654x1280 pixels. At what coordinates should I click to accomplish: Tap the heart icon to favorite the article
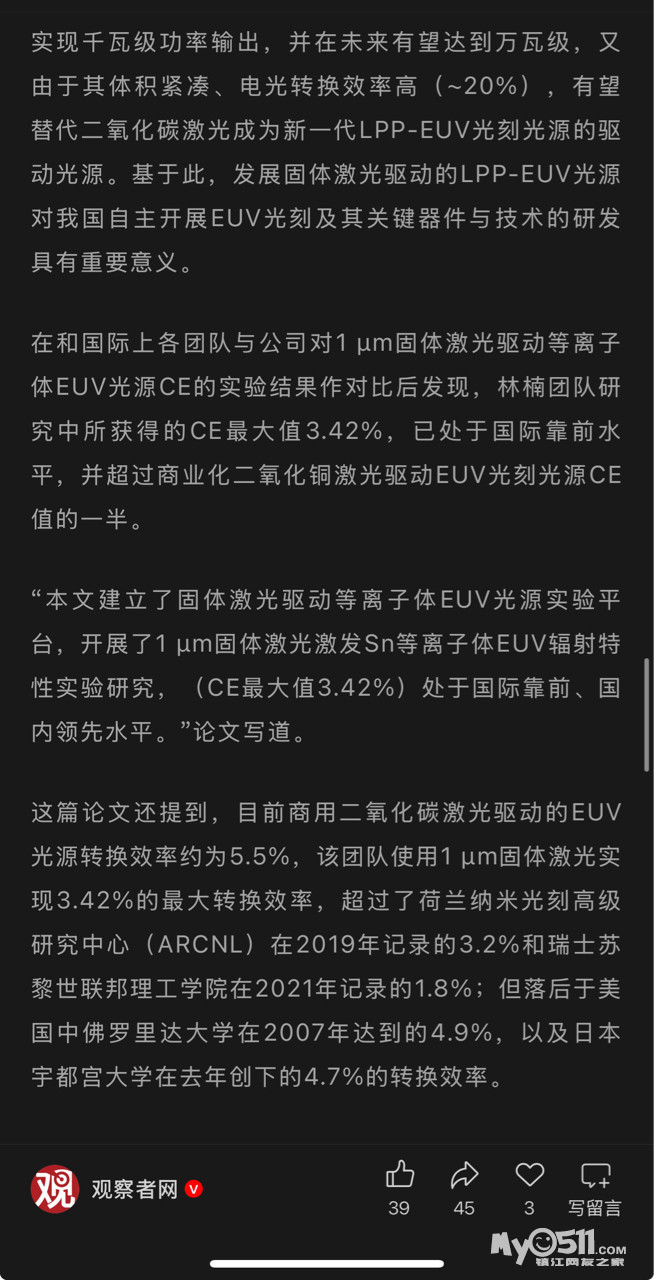tap(529, 1174)
